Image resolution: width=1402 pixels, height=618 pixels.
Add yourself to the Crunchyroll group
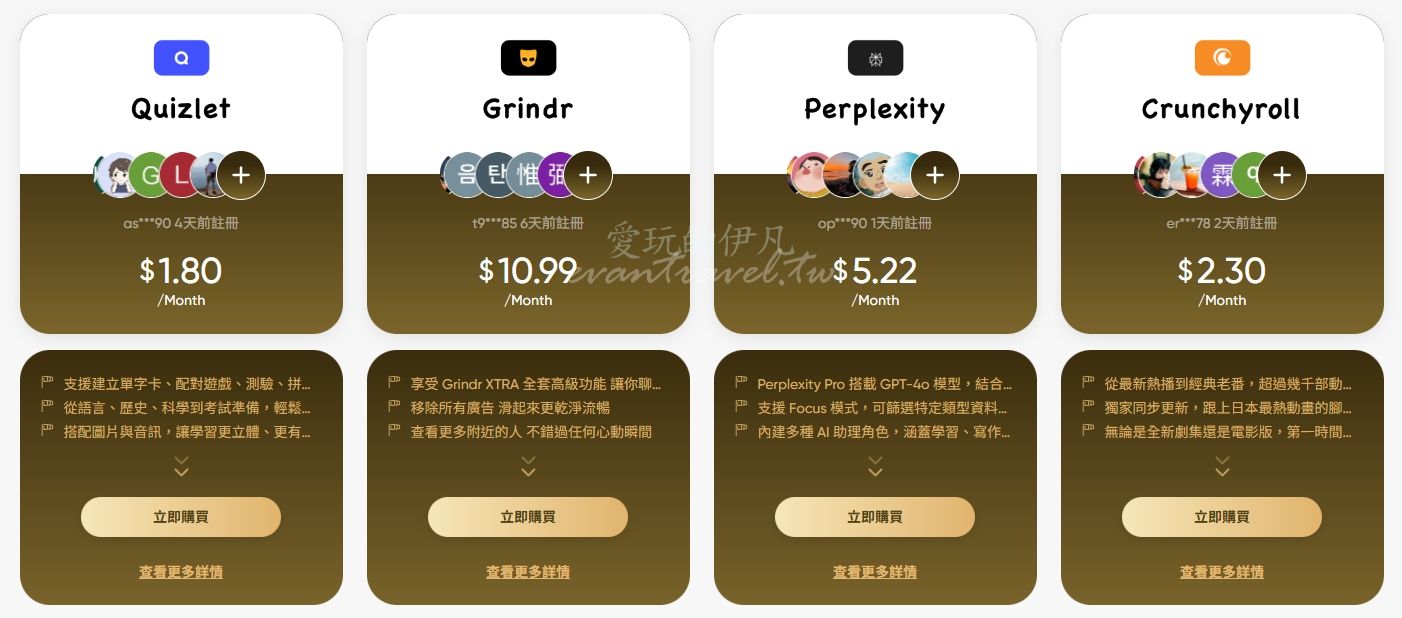[x=1282, y=175]
